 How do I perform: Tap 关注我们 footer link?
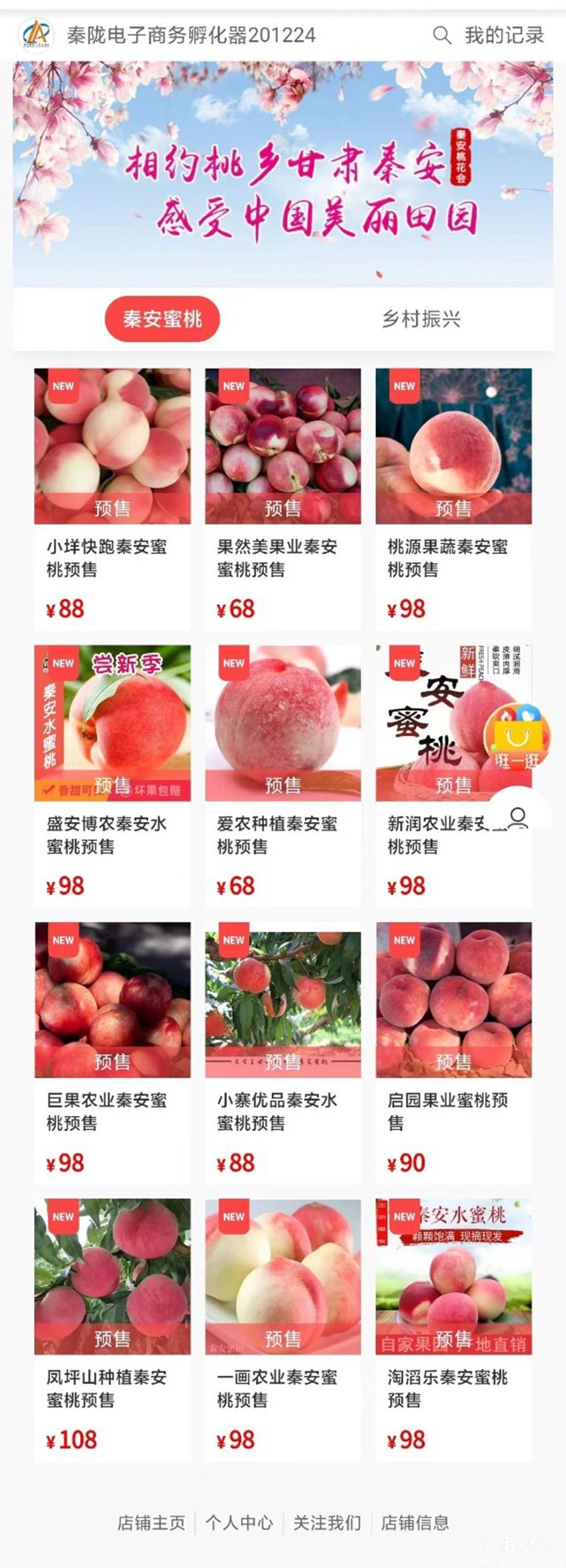click(326, 1522)
